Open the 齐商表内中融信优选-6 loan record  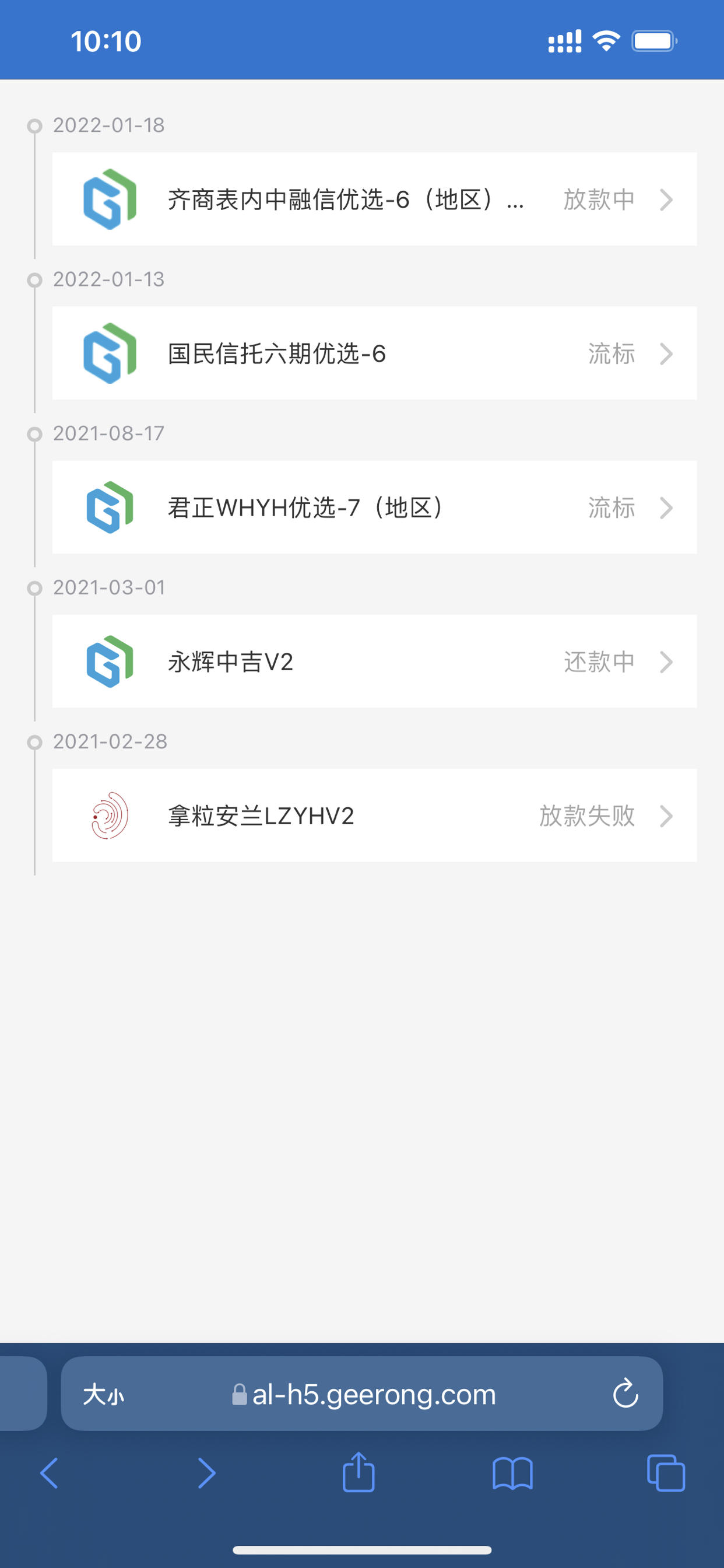[374, 199]
